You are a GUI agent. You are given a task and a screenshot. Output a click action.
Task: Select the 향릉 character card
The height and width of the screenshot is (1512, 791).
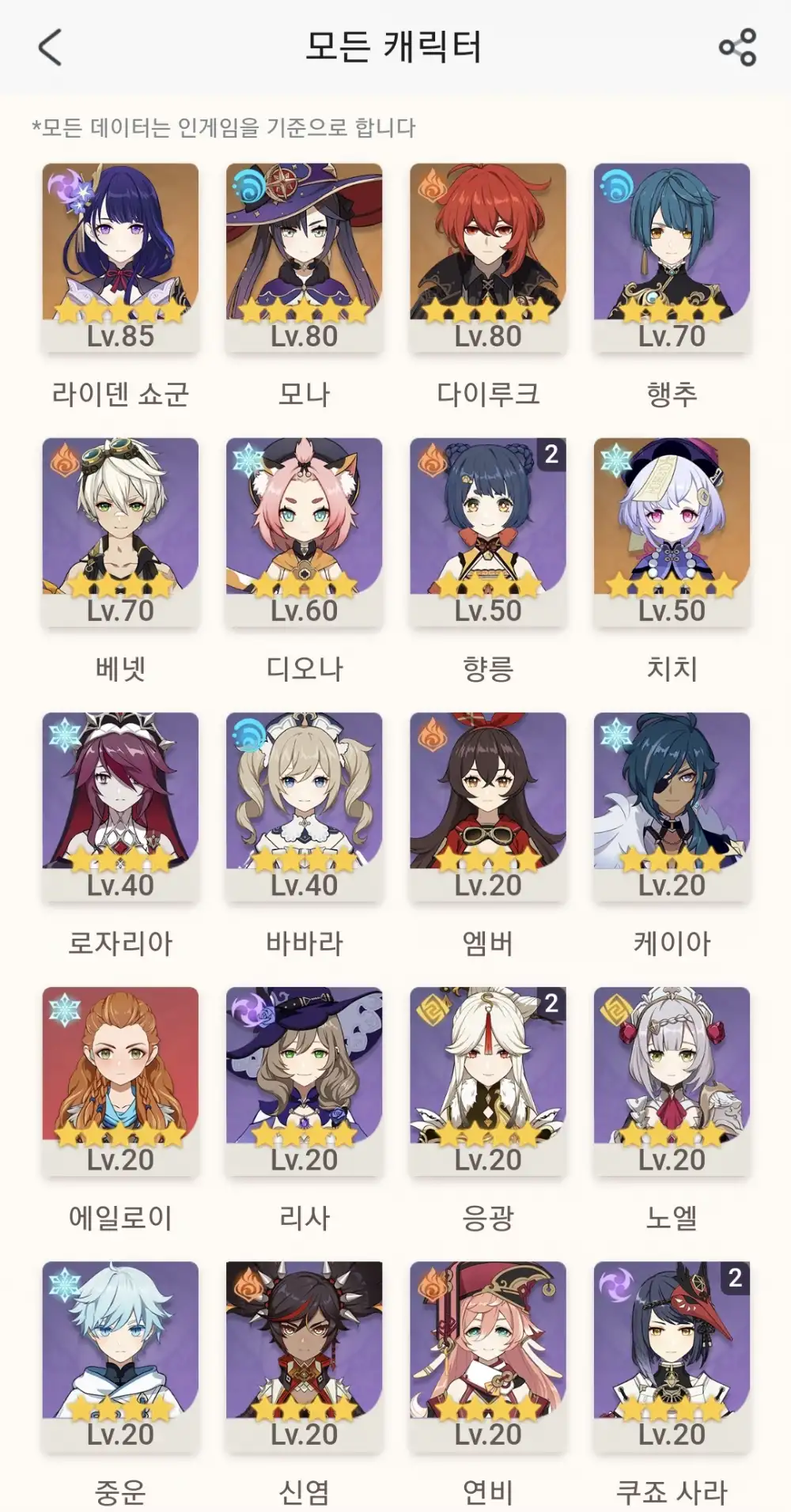pos(488,532)
